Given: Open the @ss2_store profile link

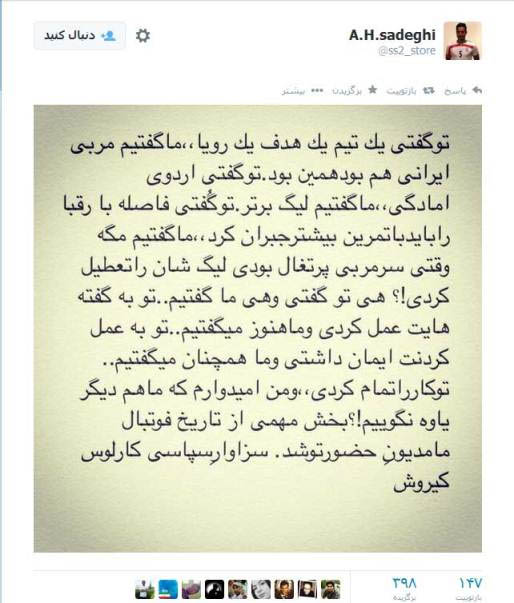Looking at the screenshot, I should pyautogui.click(x=407, y=51).
